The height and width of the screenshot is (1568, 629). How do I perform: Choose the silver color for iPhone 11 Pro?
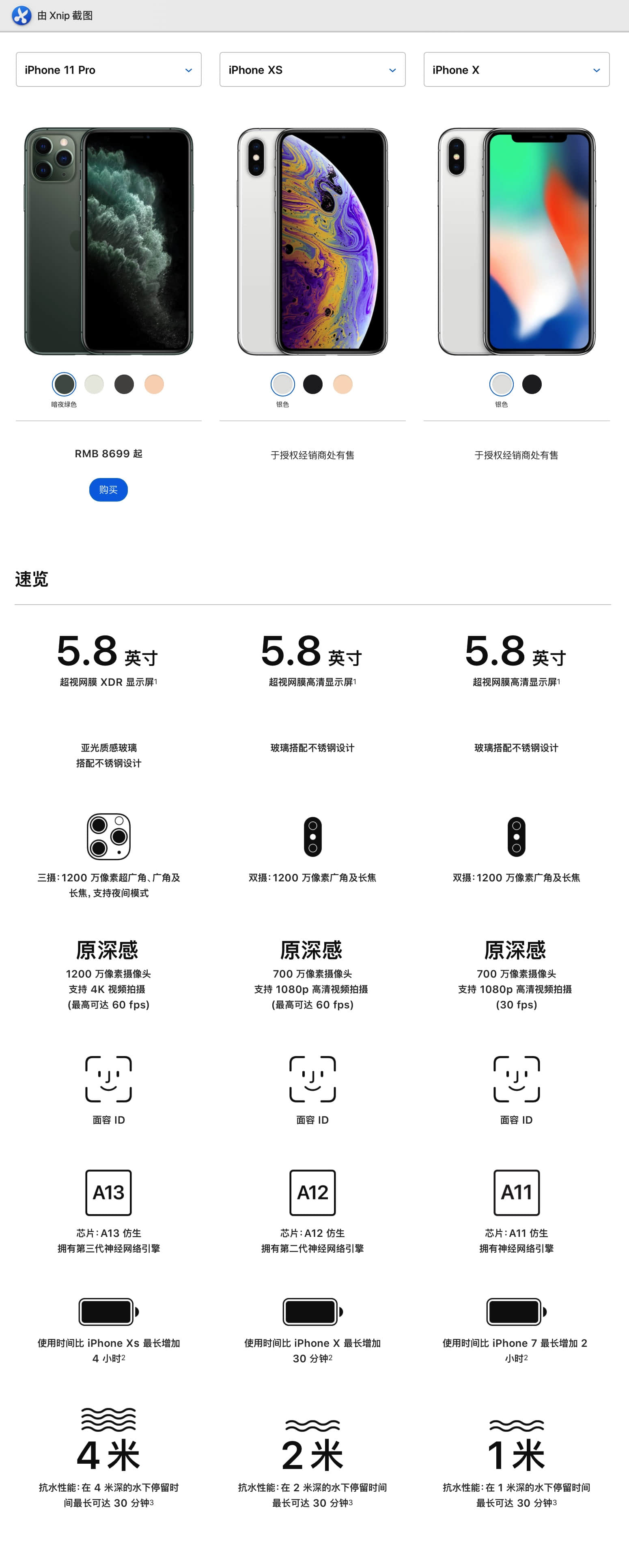point(94,384)
